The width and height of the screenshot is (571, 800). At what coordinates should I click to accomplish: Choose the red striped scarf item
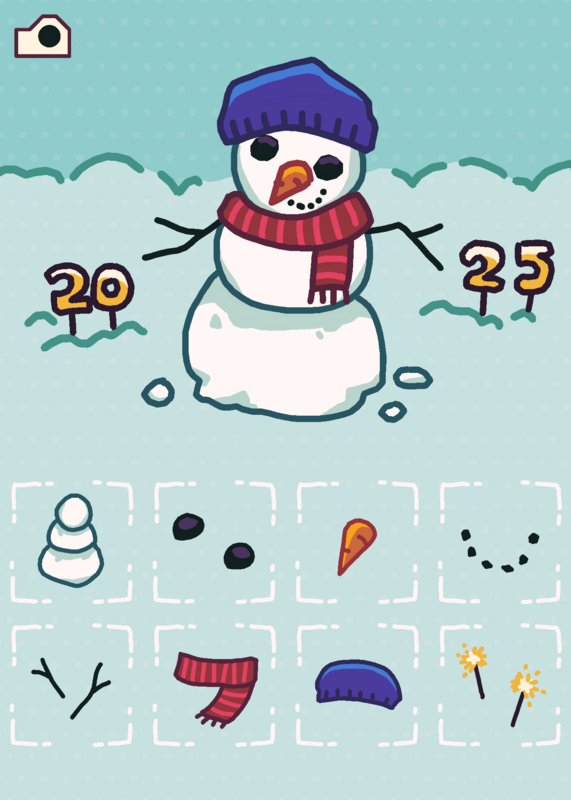(x=214, y=685)
